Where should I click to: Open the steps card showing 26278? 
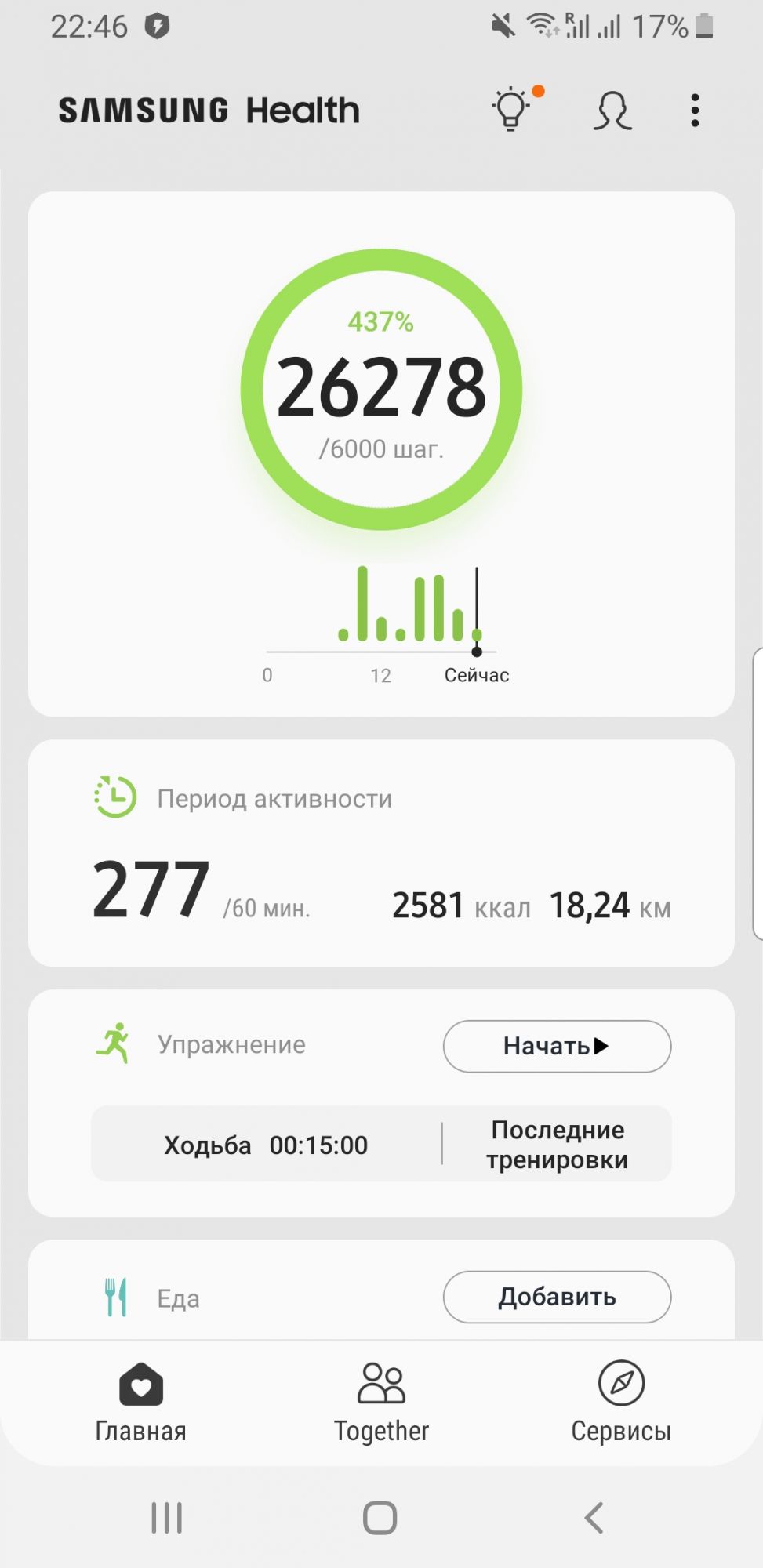381,389
